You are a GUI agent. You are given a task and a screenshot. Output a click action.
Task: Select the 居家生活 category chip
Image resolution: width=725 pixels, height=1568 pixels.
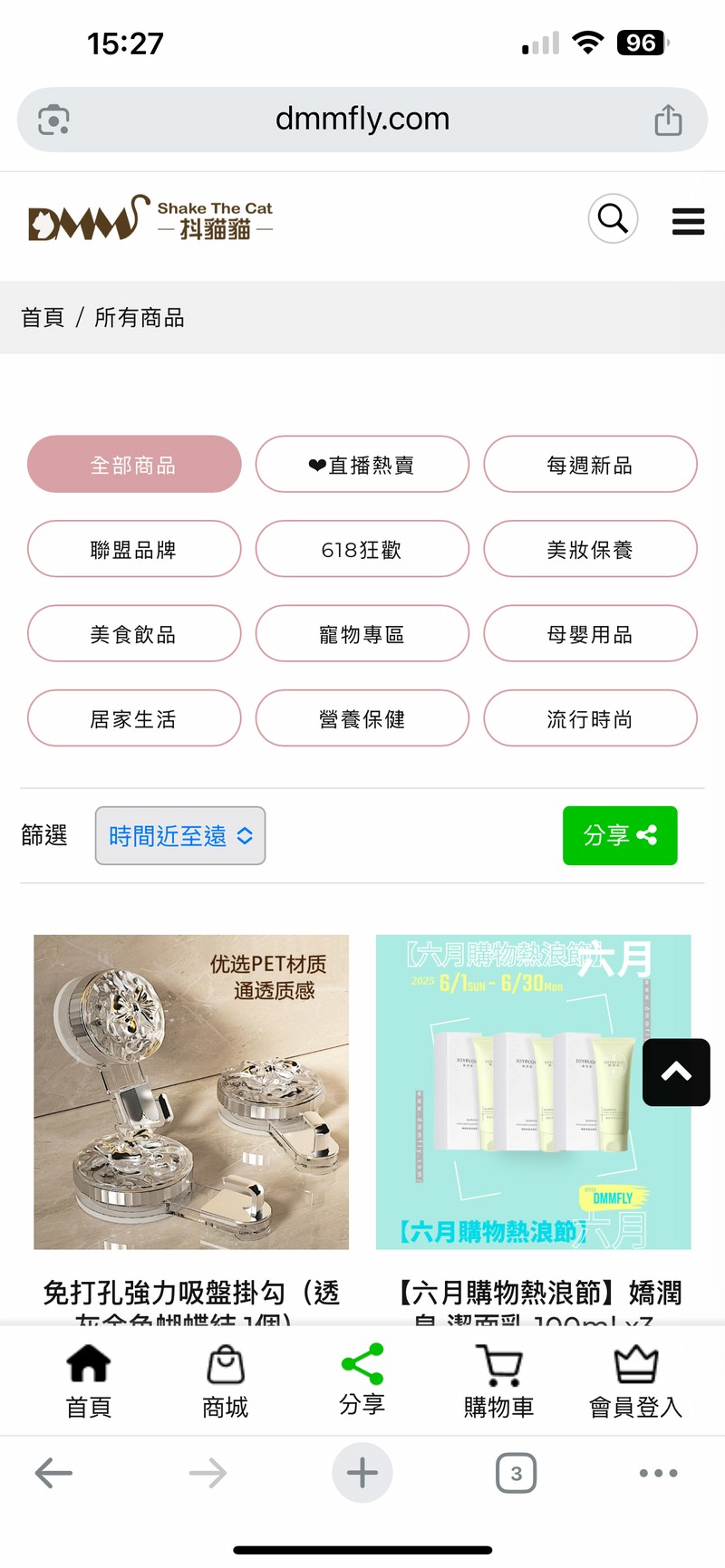[x=134, y=718]
